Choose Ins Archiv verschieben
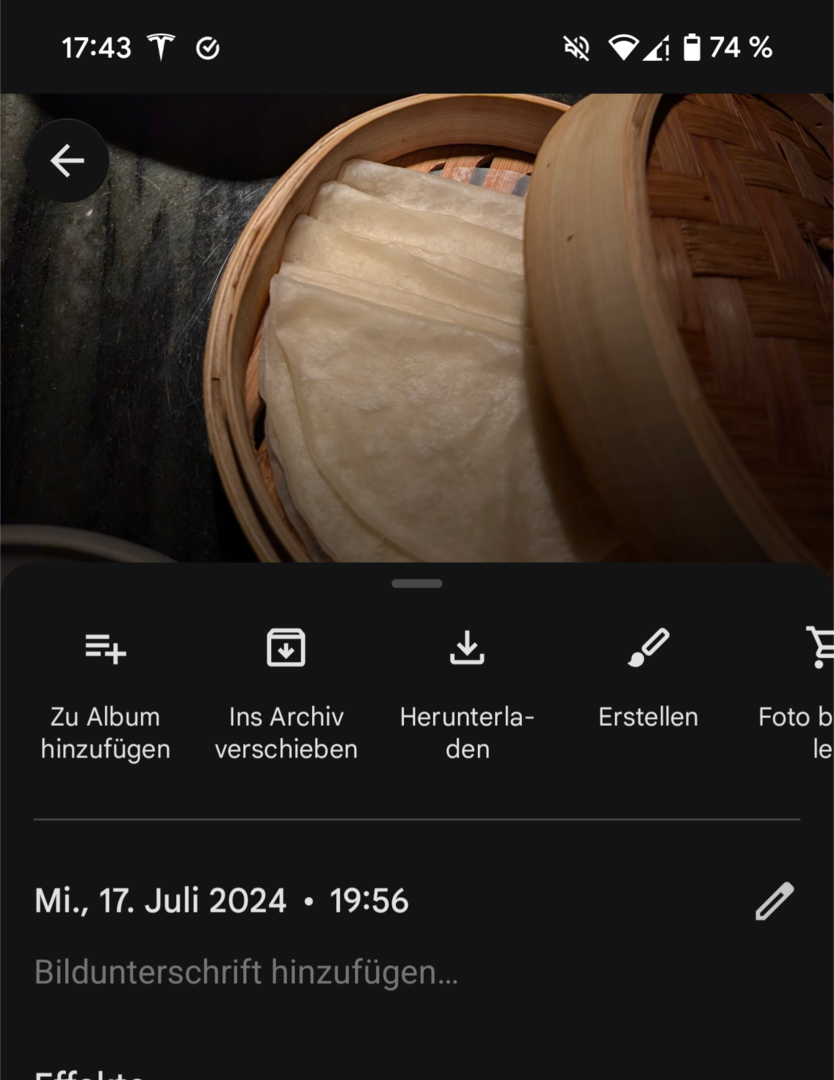834x1080 pixels. (286, 690)
